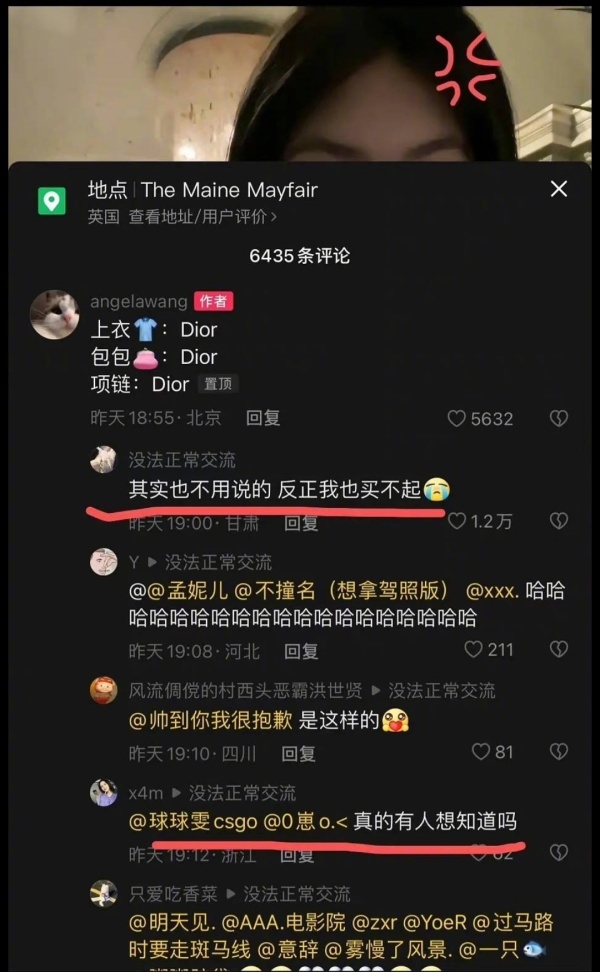The width and height of the screenshot is (600, 972).
Task: Close the comments panel
Action: [559, 189]
